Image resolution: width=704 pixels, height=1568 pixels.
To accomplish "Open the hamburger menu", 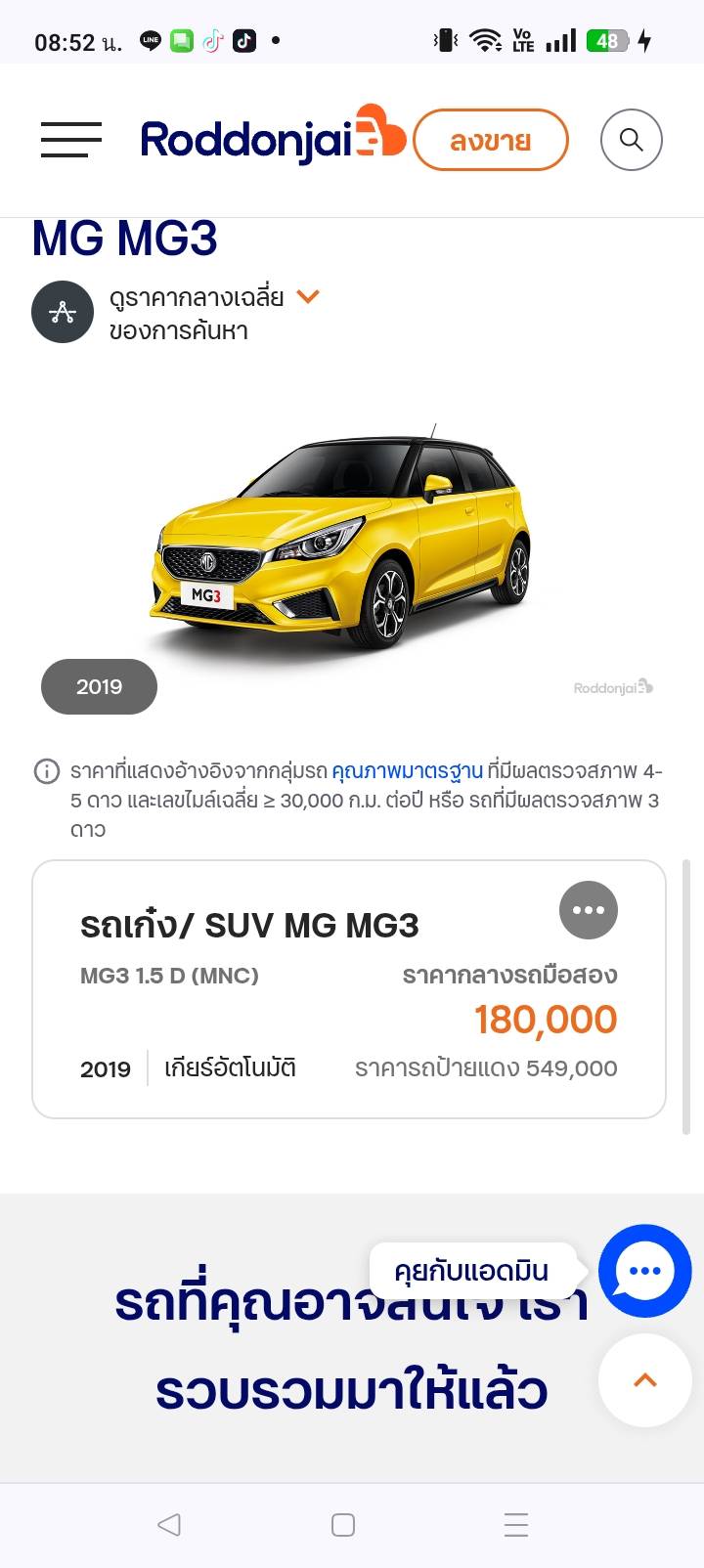I will [71, 140].
